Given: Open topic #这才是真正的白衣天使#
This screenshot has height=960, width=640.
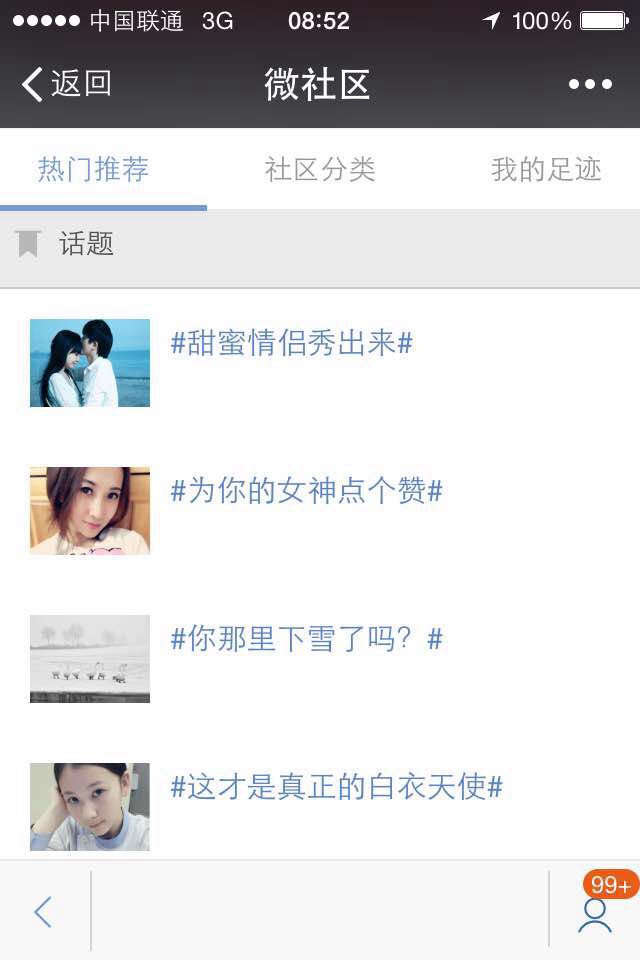Looking at the screenshot, I should click(x=336, y=787).
